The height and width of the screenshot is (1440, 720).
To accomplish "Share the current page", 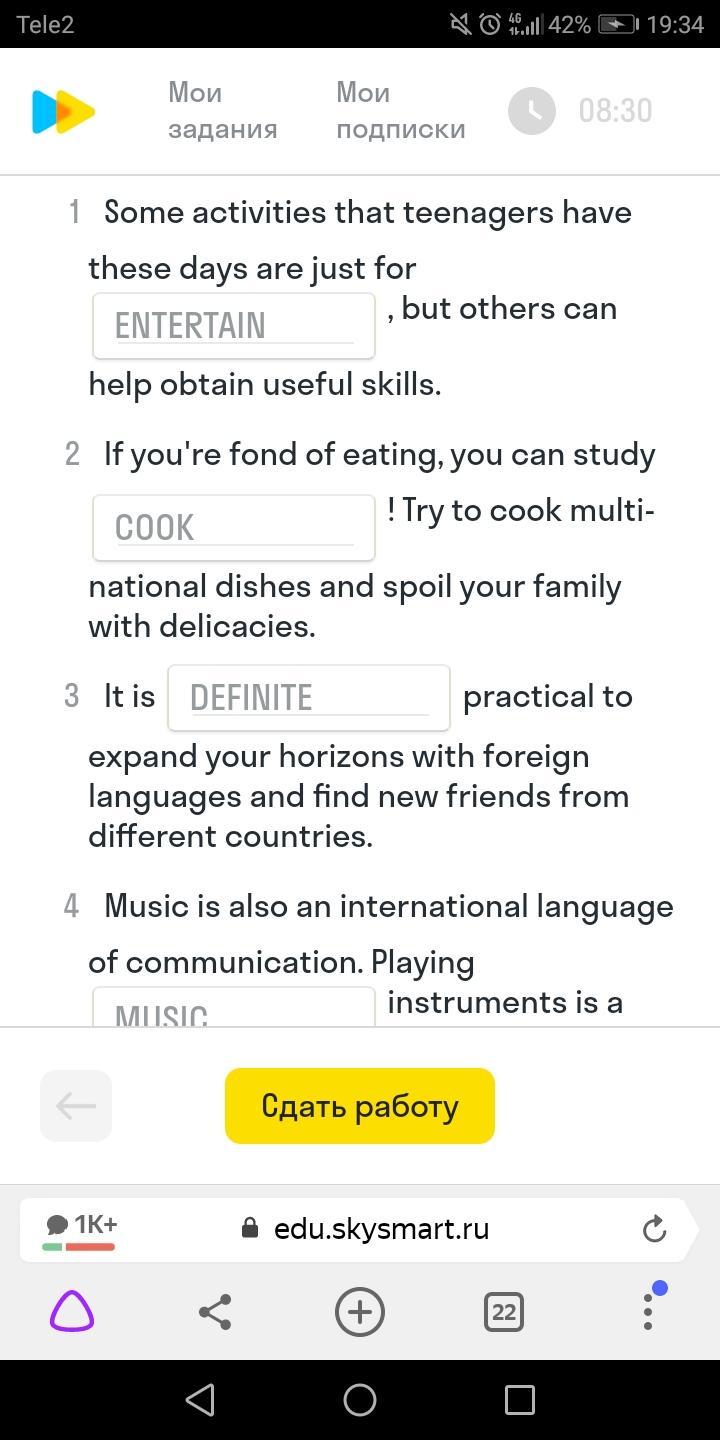I will coord(215,1312).
